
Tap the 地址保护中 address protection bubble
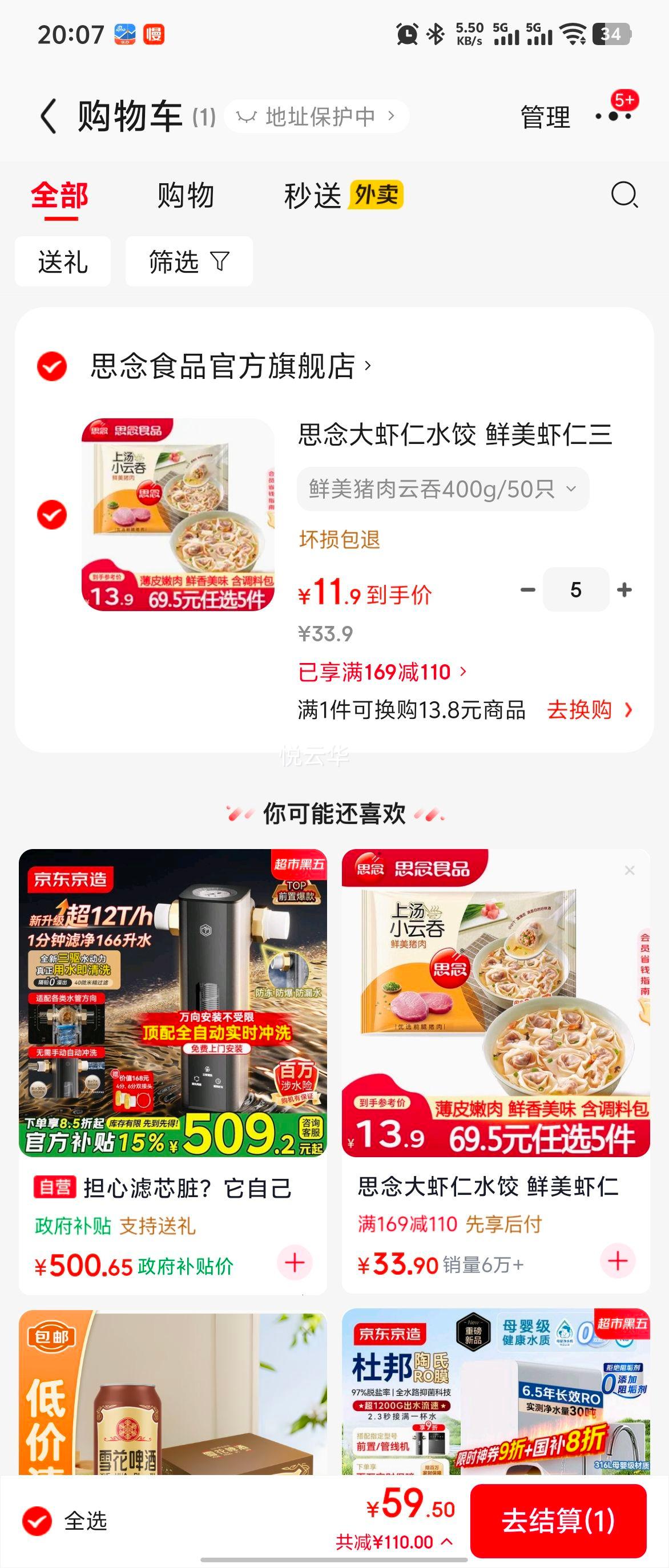pyautogui.click(x=317, y=116)
